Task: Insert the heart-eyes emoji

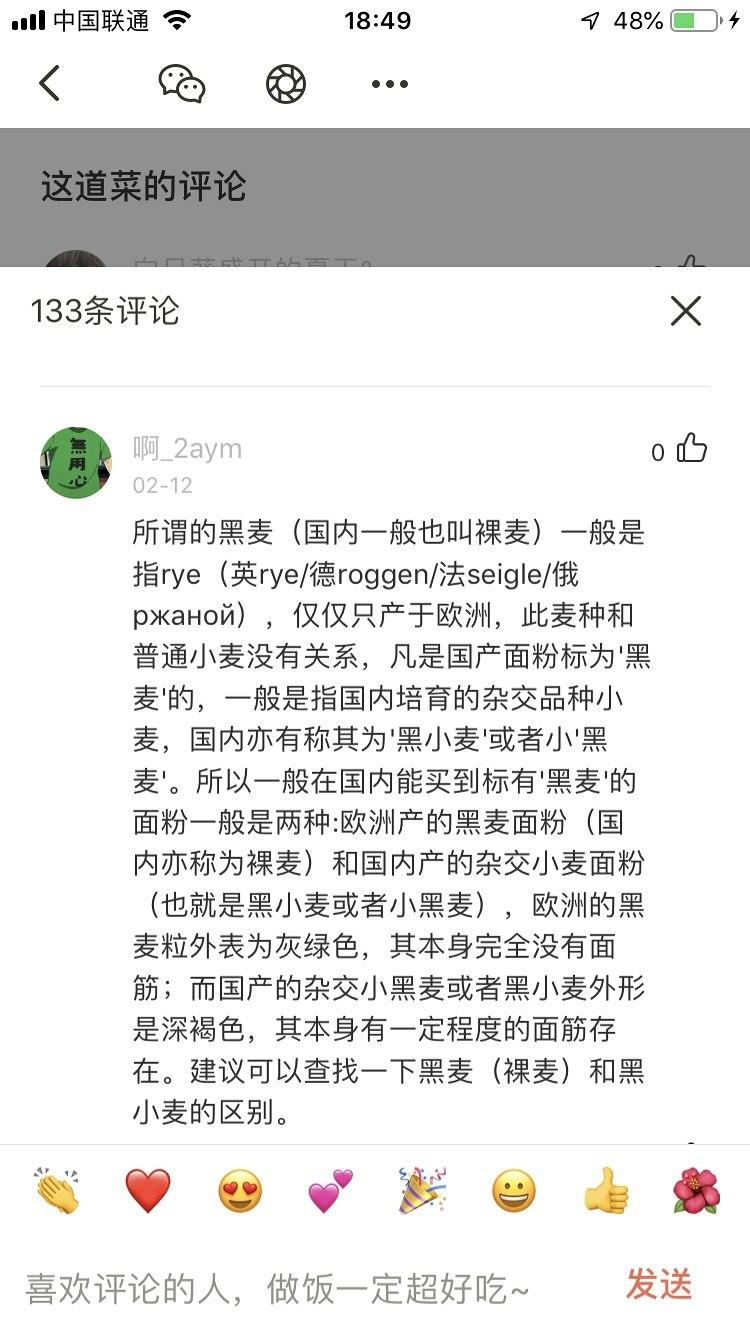Action: (240, 1190)
